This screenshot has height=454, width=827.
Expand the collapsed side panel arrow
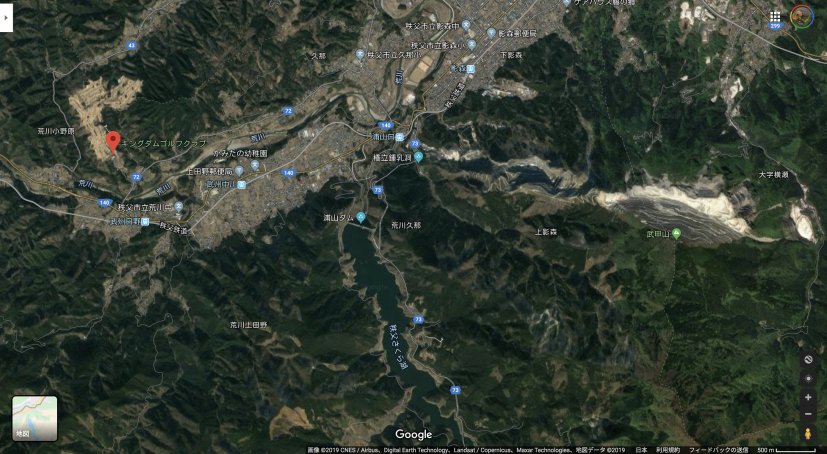(6, 16)
